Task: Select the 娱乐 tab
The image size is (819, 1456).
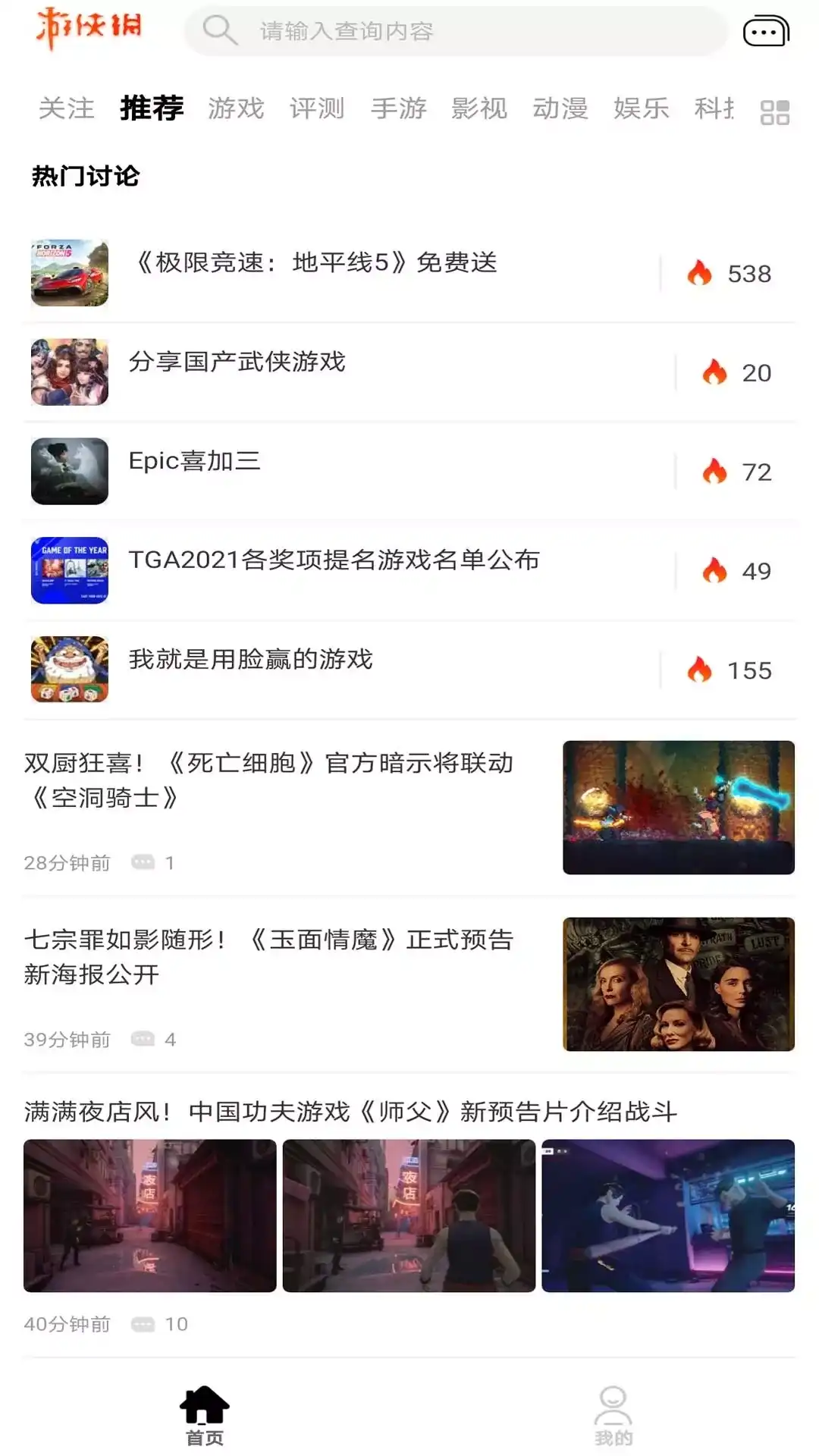Action: click(642, 108)
